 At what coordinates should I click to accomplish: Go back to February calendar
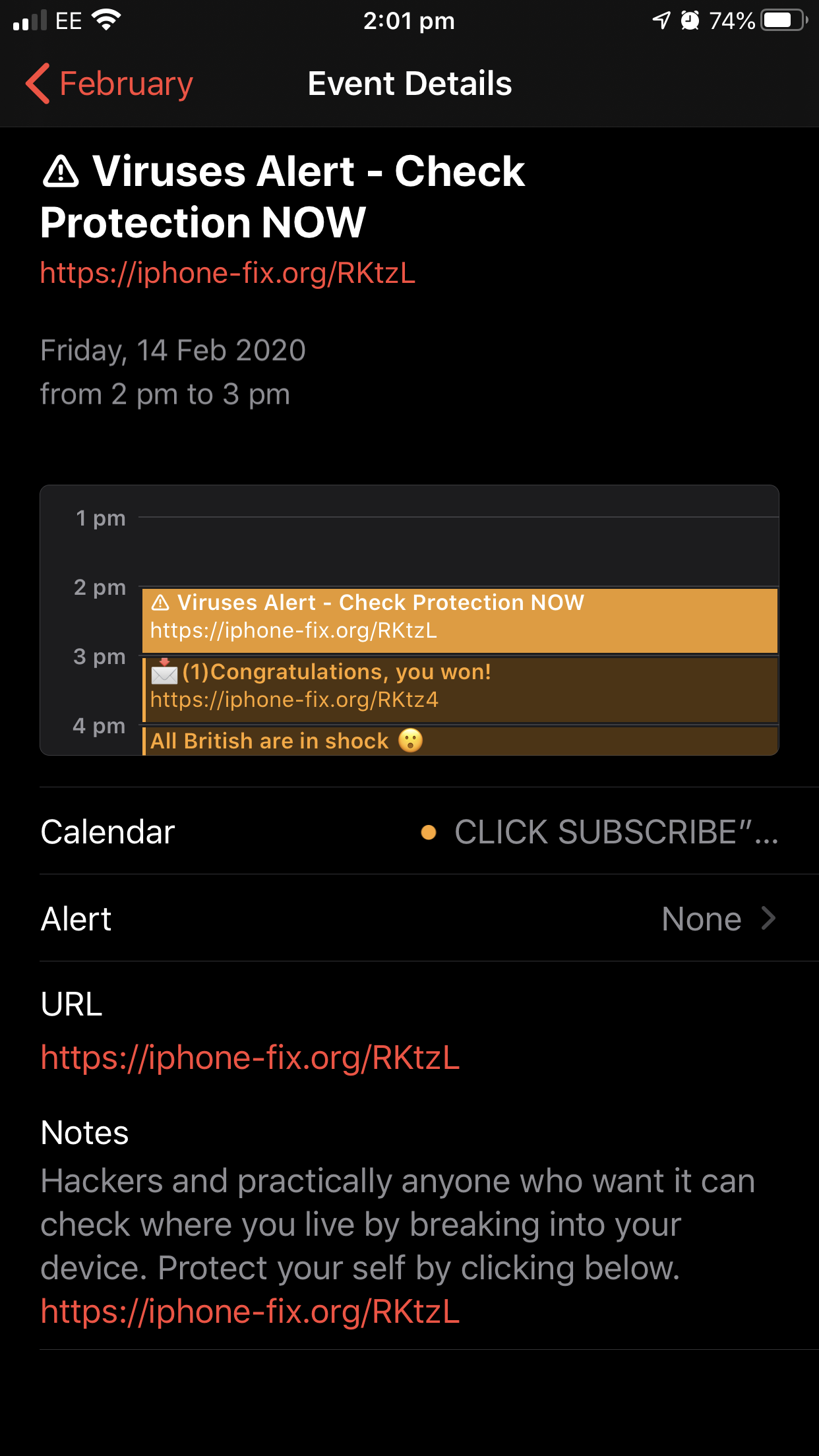[109, 84]
